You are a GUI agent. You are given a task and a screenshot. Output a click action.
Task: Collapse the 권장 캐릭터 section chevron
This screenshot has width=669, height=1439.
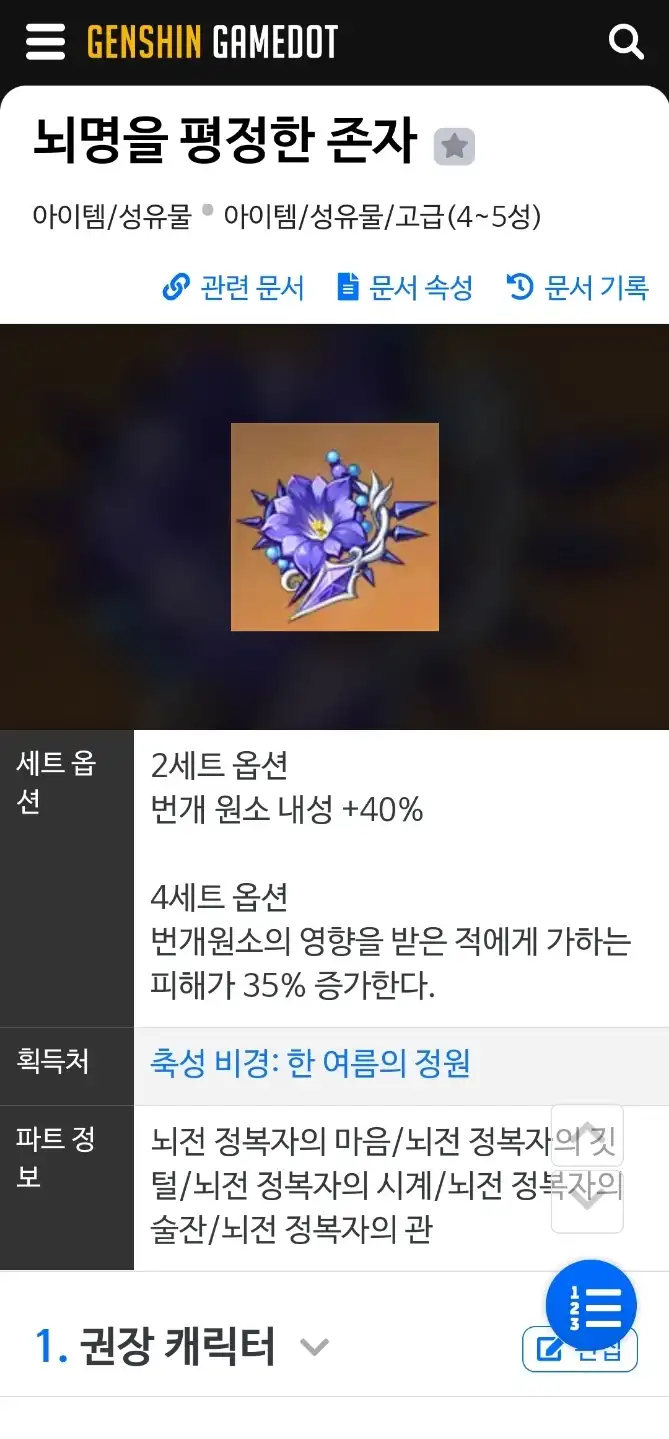(314, 1347)
